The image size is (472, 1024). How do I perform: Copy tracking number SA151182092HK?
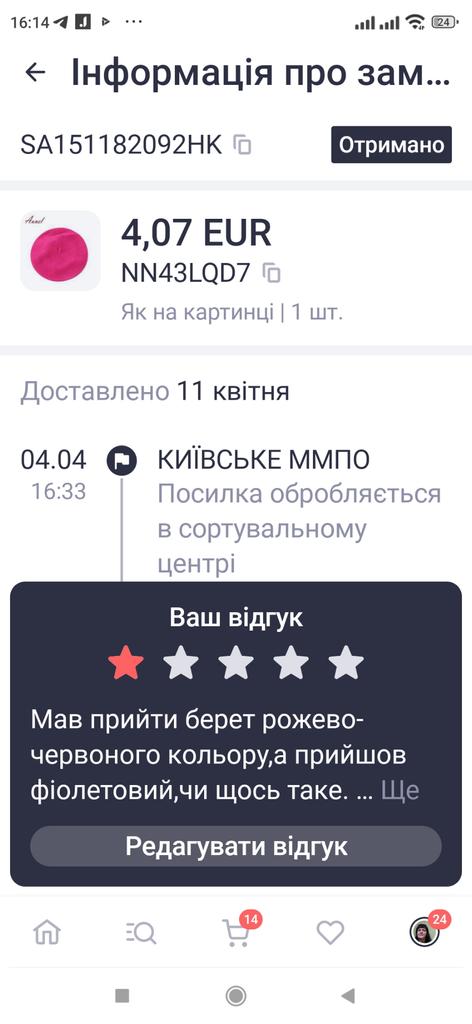click(243, 144)
